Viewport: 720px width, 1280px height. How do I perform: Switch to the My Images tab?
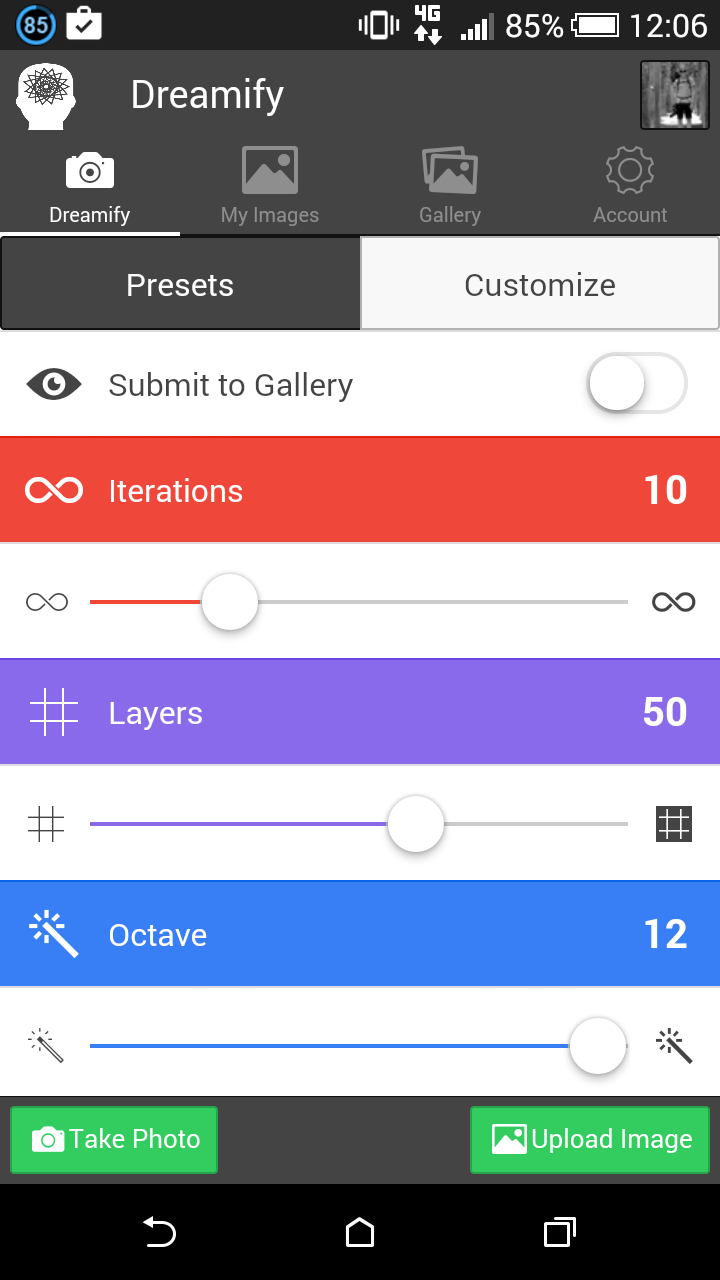[270, 186]
